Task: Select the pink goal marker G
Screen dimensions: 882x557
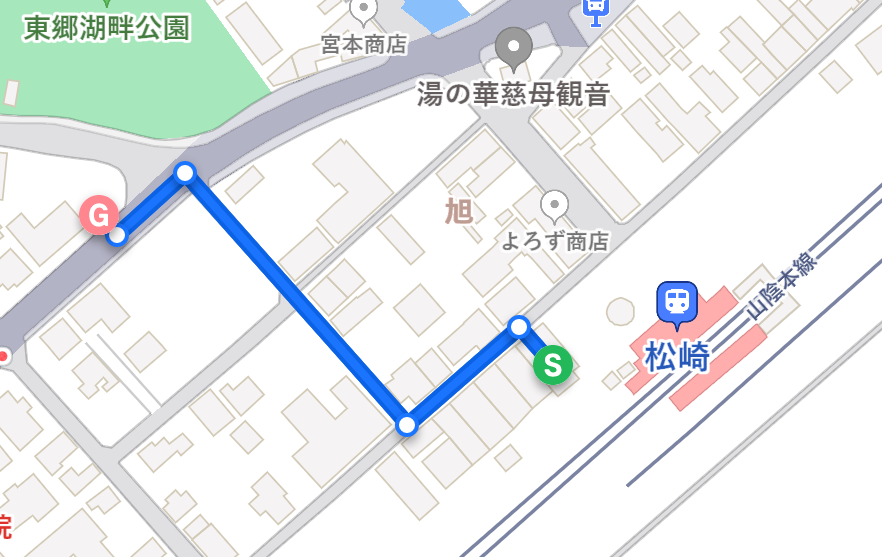Action: [x=98, y=215]
